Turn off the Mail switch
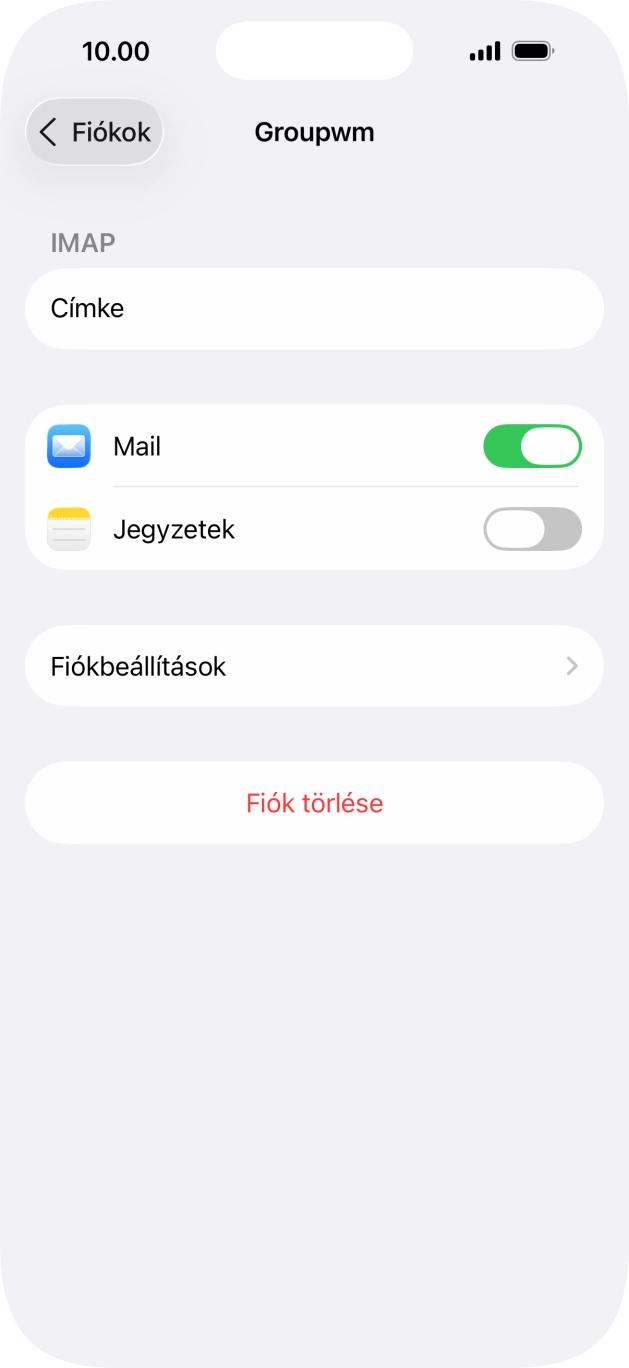 pos(532,446)
